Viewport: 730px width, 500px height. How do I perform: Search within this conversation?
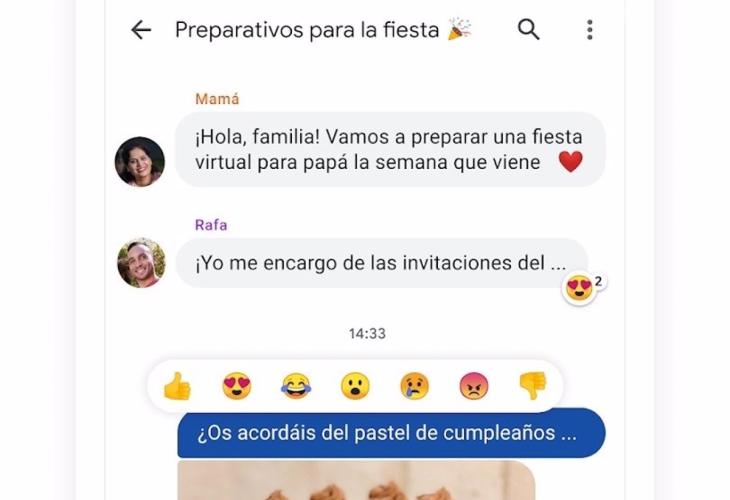pyautogui.click(x=528, y=30)
